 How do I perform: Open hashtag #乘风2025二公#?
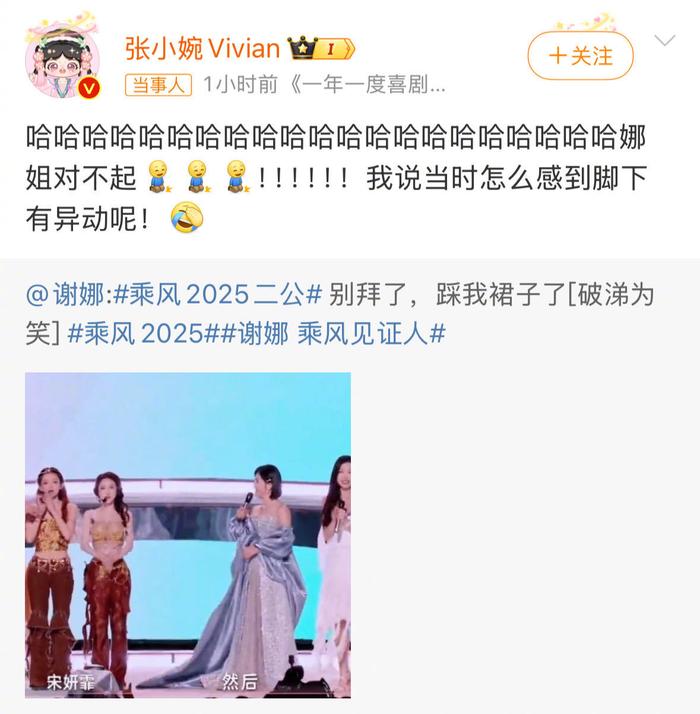point(214,294)
